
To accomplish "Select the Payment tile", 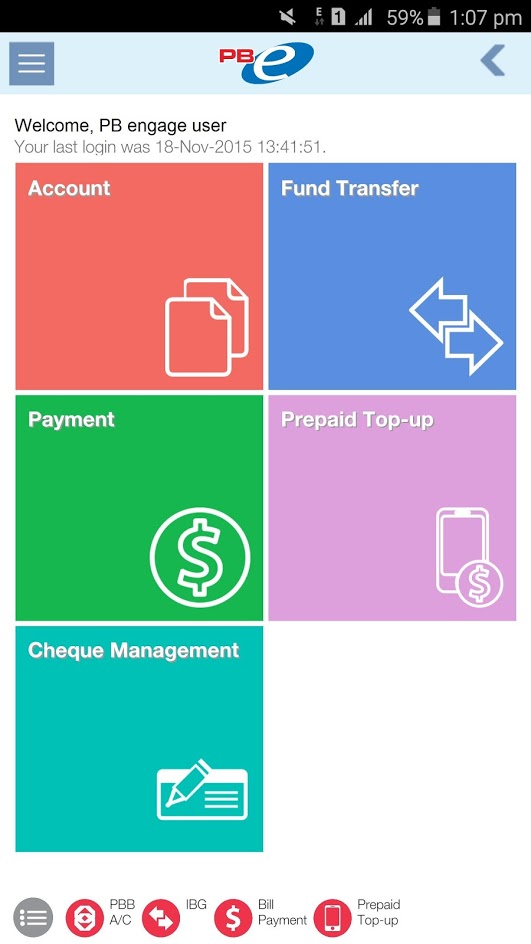I will pyautogui.click(x=139, y=508).
